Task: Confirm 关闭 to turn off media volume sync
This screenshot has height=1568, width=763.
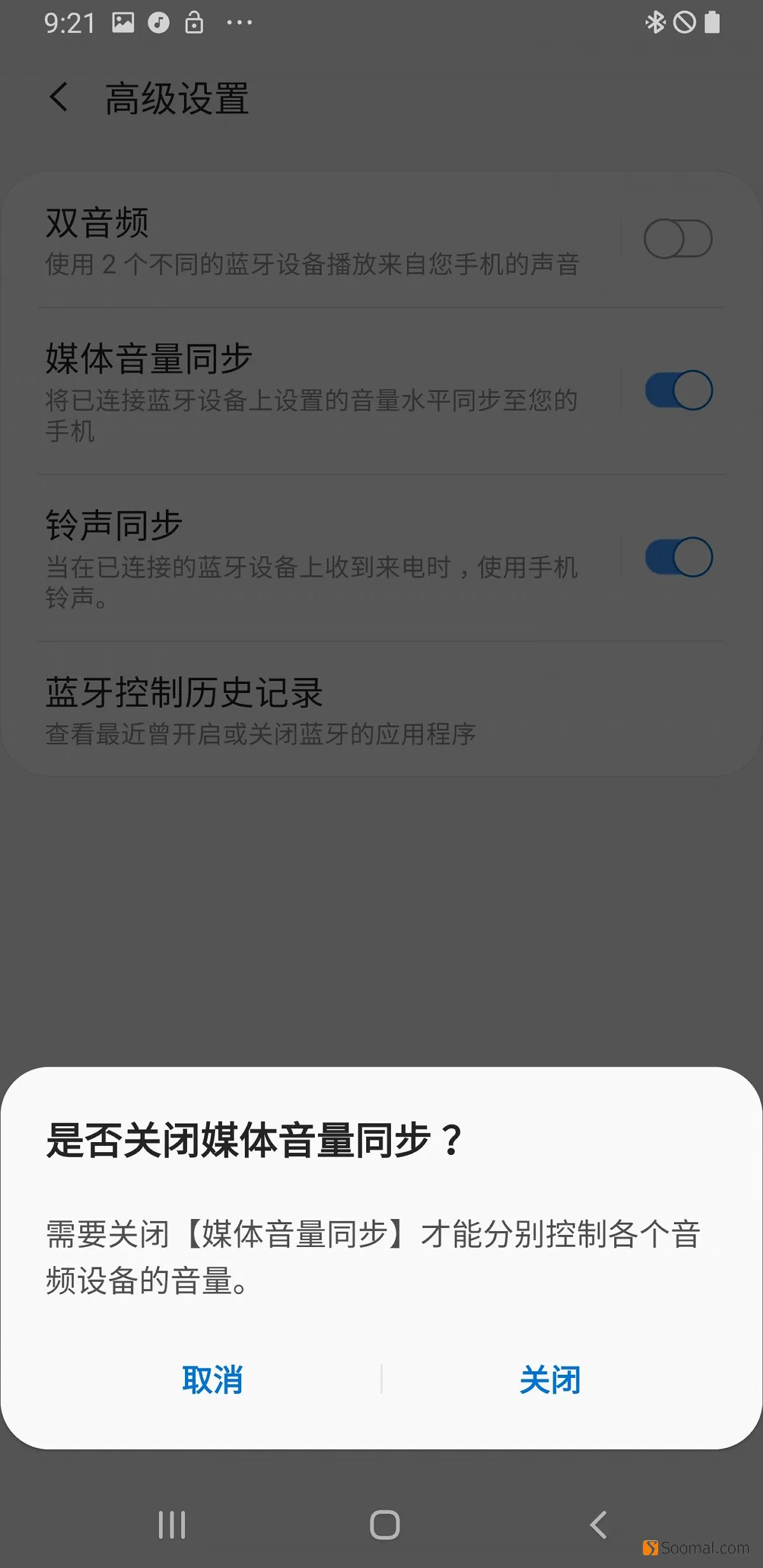Action: tap(550, 1380)
